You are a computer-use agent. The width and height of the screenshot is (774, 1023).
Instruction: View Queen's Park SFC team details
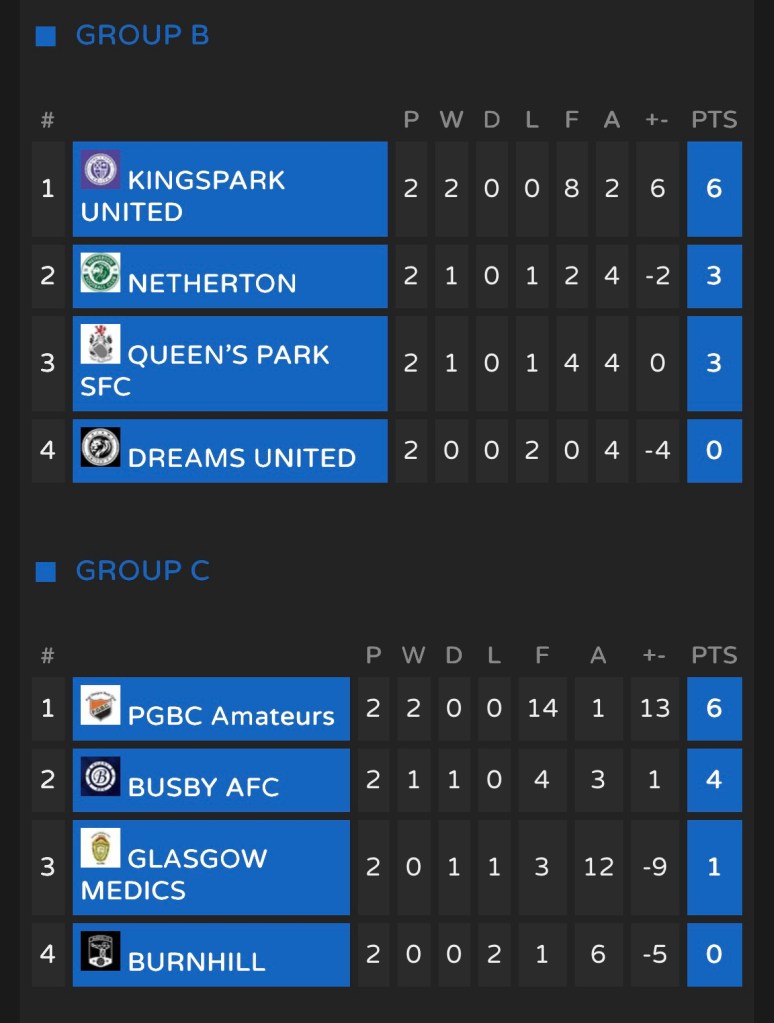coord(229,364)
